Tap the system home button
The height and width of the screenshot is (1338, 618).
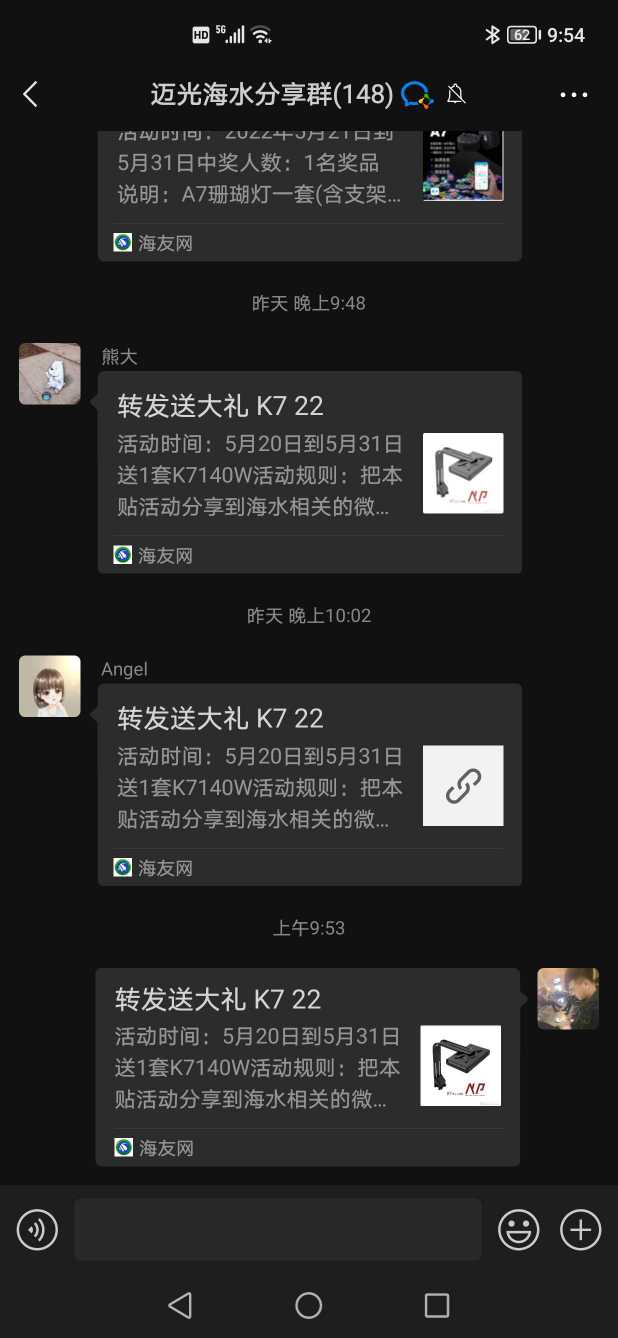(x=309, y=1305)
